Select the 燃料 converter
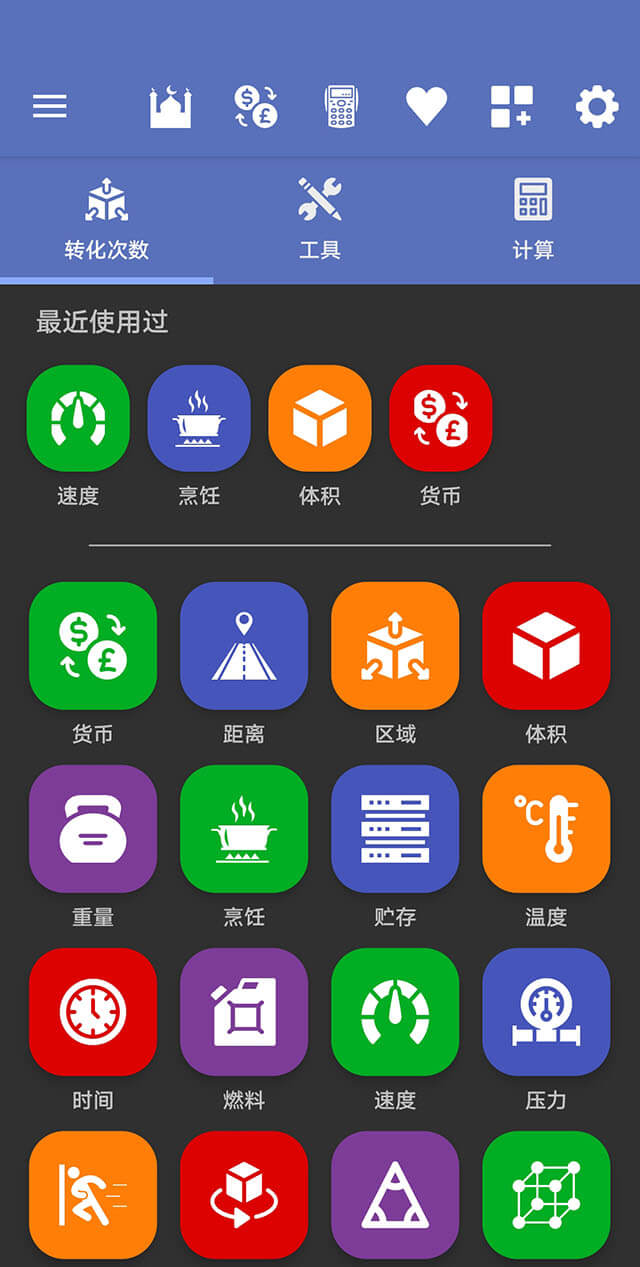640x1267 pixels. click(x=244, y=1012)
